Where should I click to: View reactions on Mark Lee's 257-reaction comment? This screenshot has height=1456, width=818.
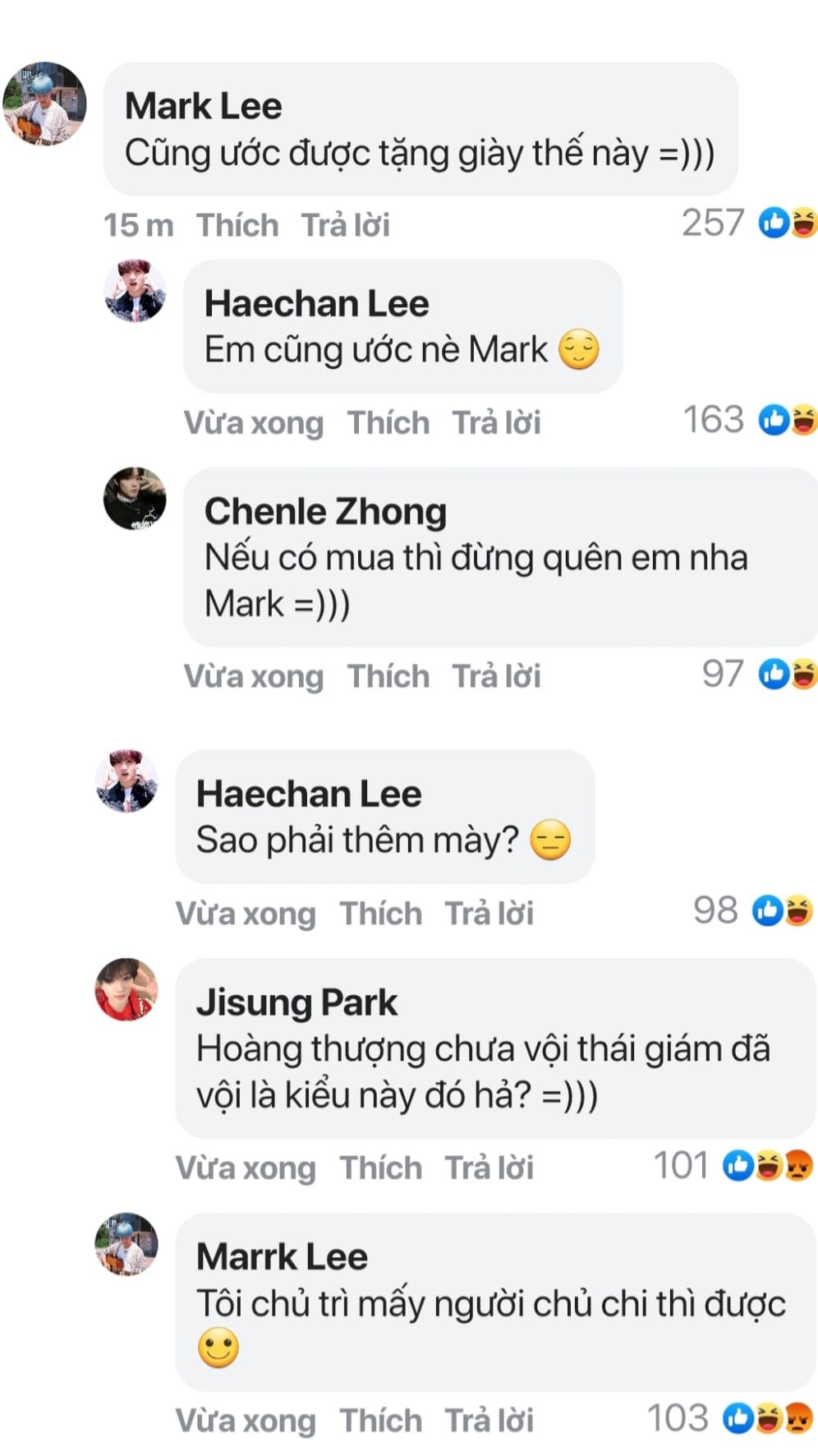point(748,223)
